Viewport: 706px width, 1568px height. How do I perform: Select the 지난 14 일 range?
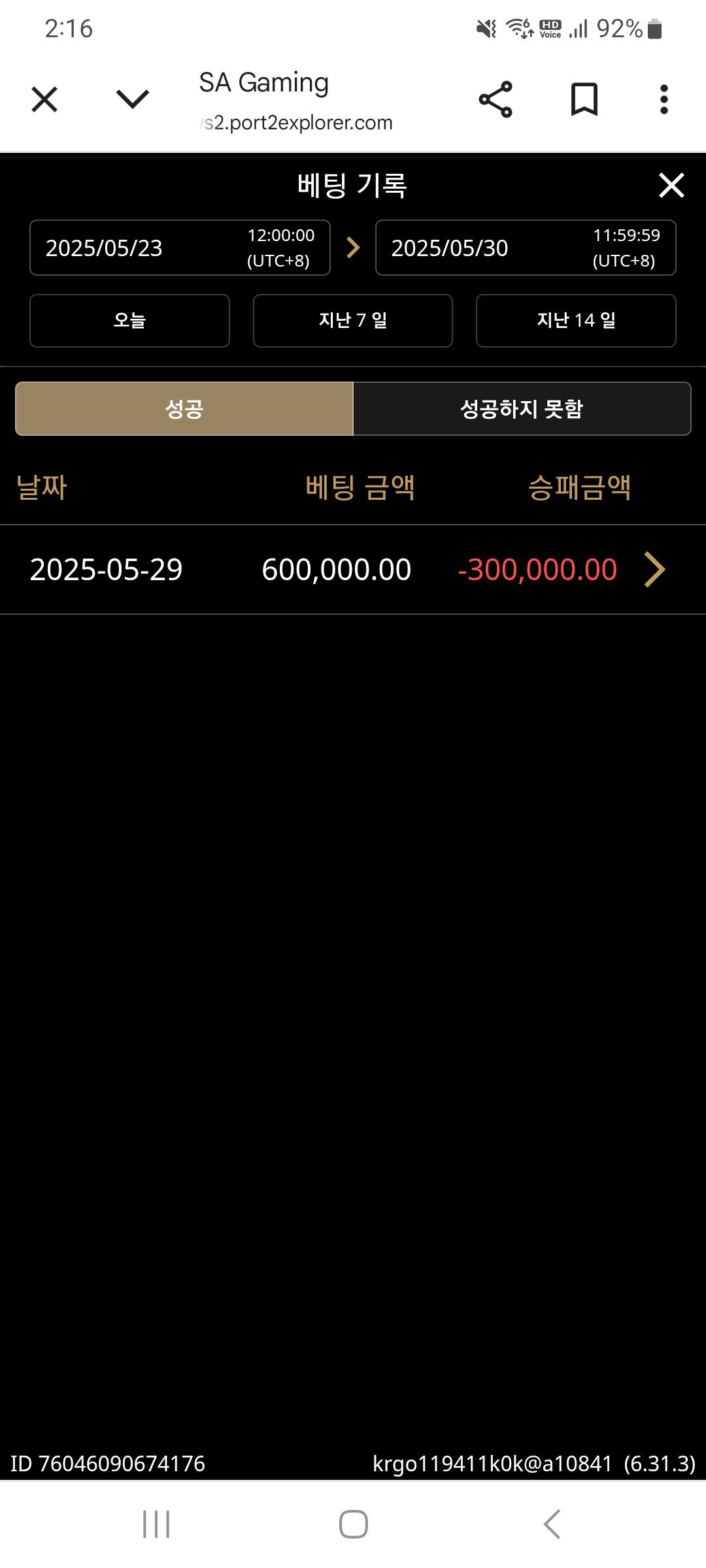tap(576, 321)
